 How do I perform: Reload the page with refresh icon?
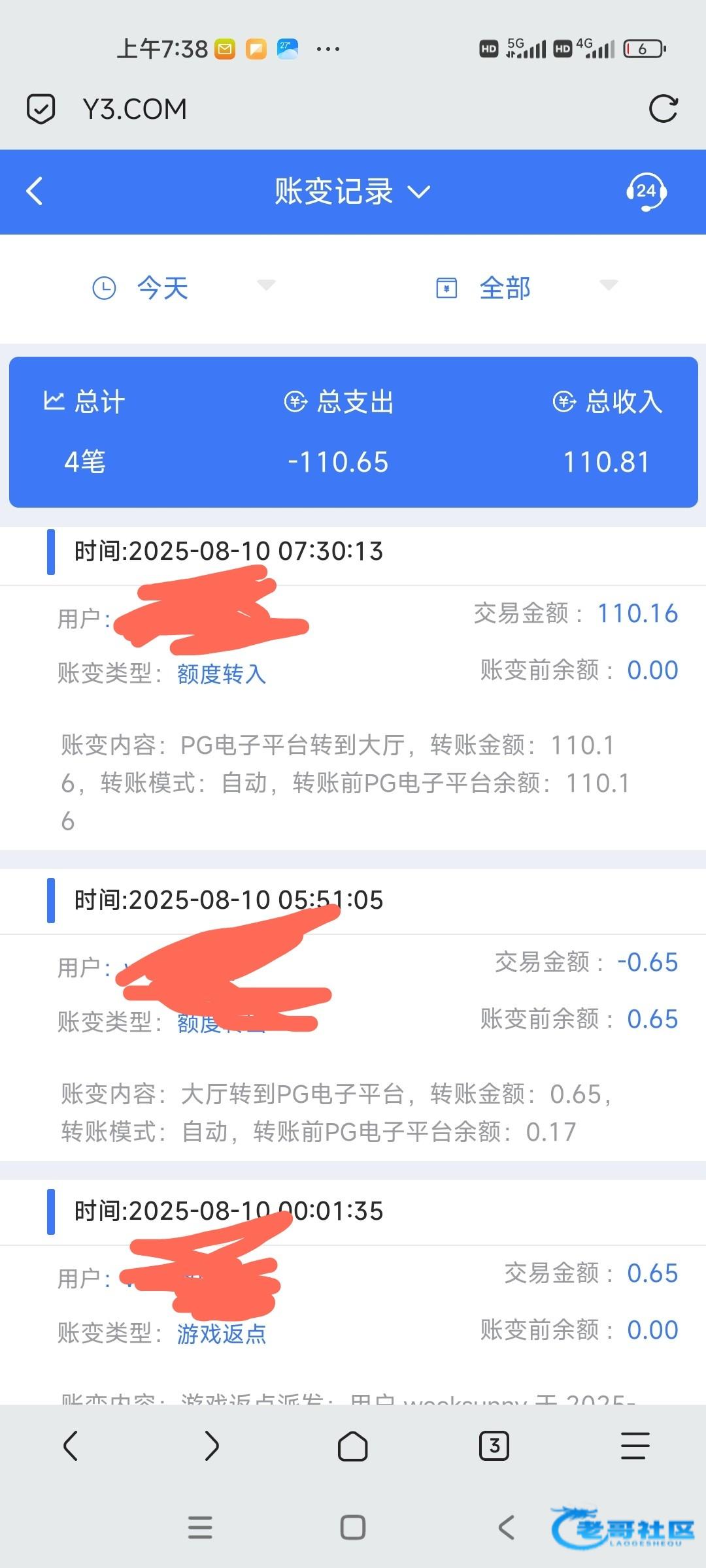click(x=663, y=108)
